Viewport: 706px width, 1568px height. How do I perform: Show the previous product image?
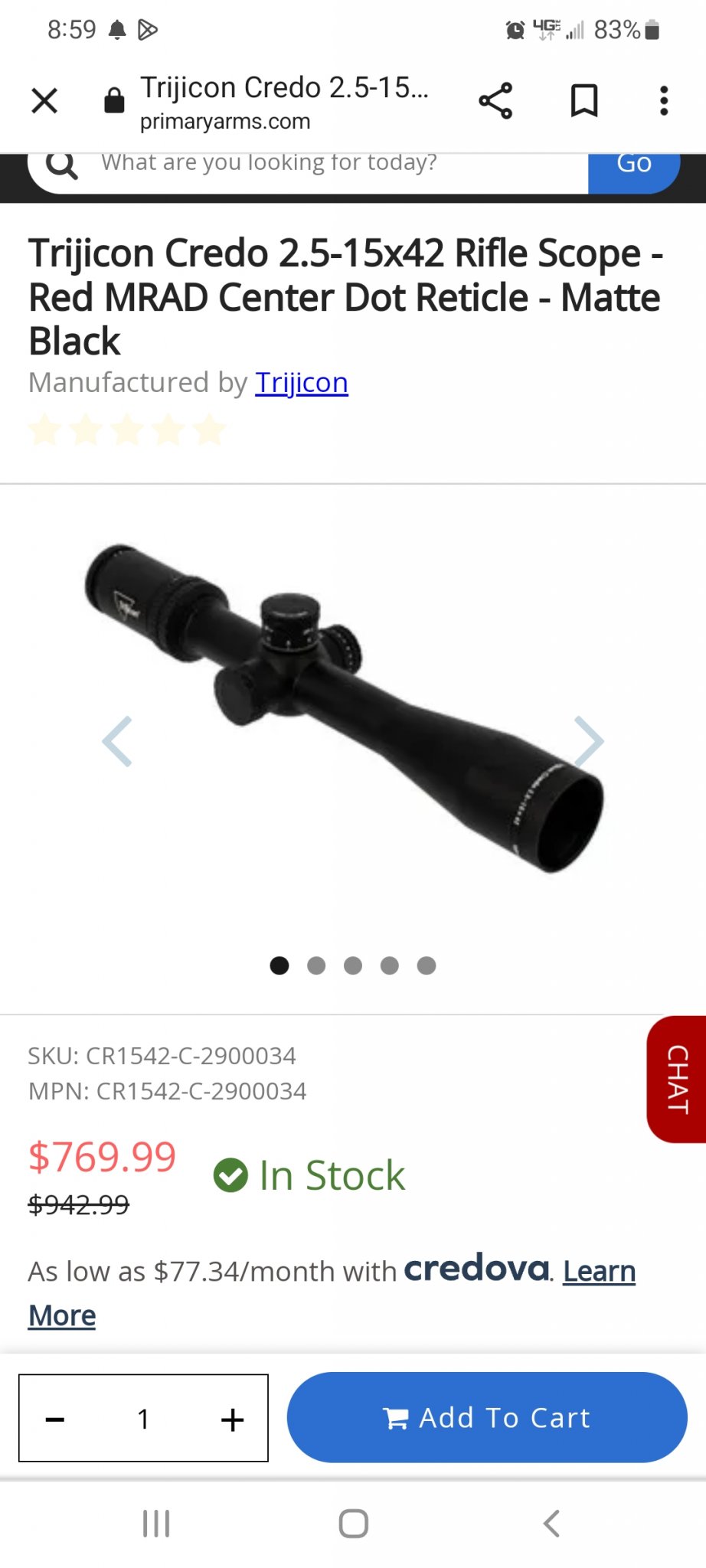[x=117, y=741]
